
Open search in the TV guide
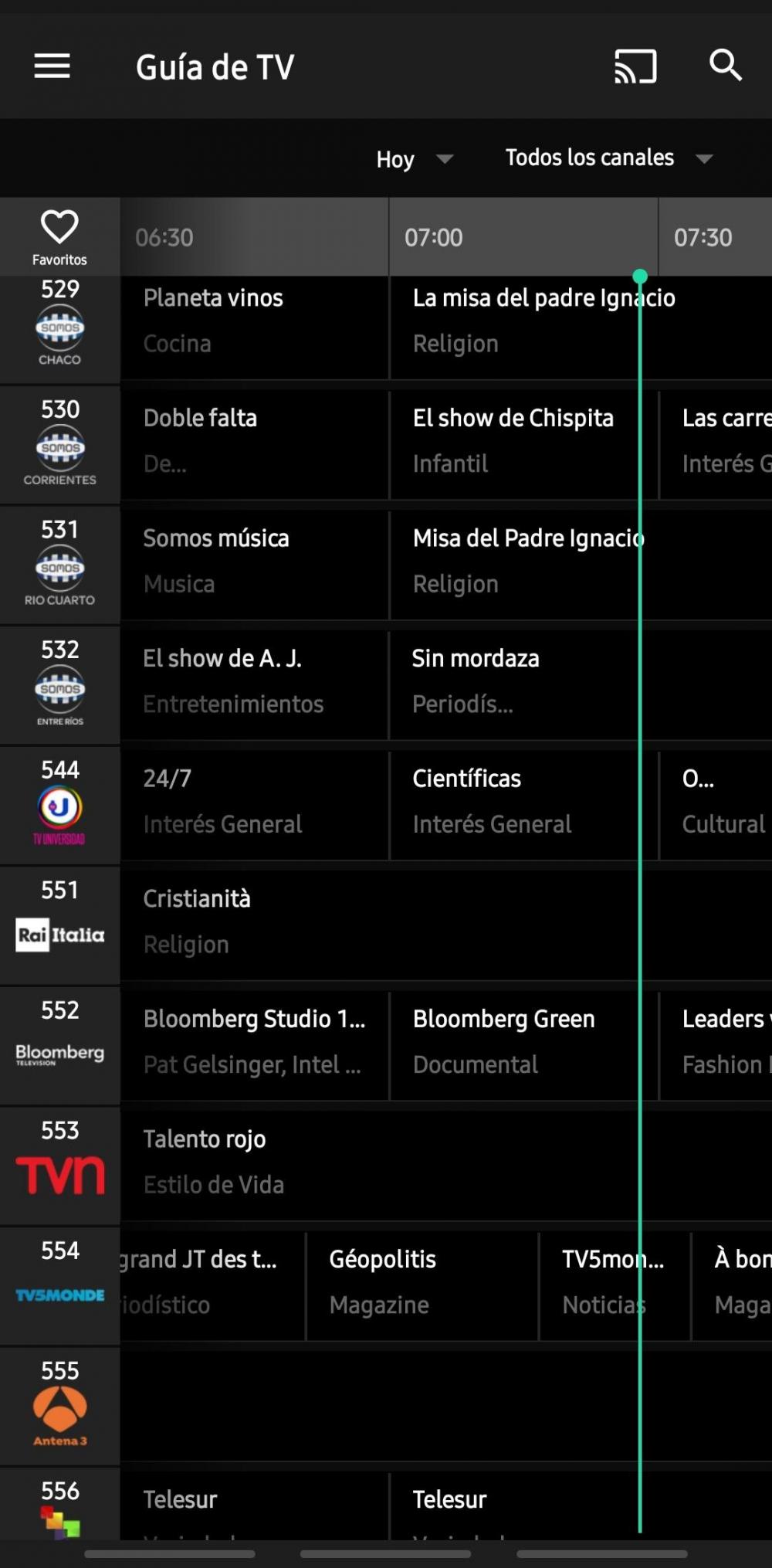[x=725, y=66]
